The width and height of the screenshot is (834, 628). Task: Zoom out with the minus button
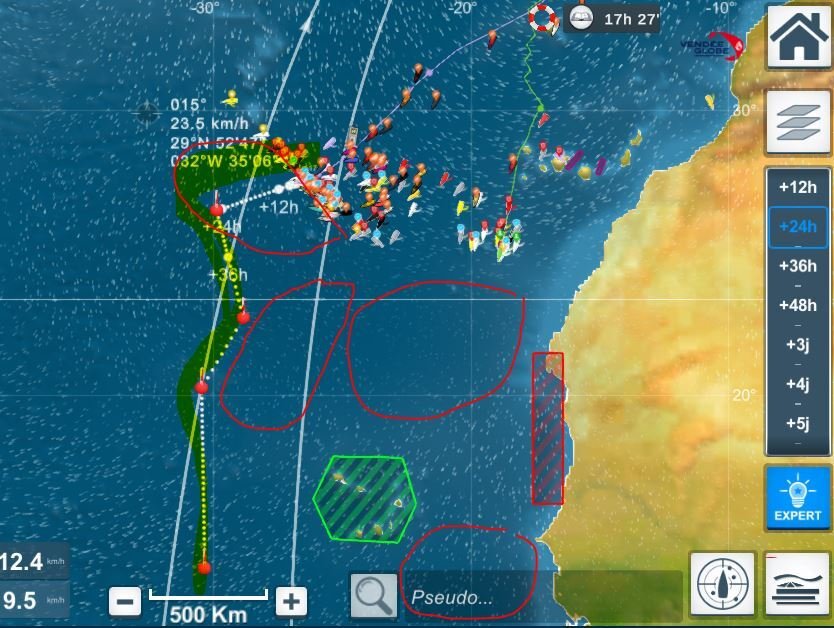click(125, 601)
